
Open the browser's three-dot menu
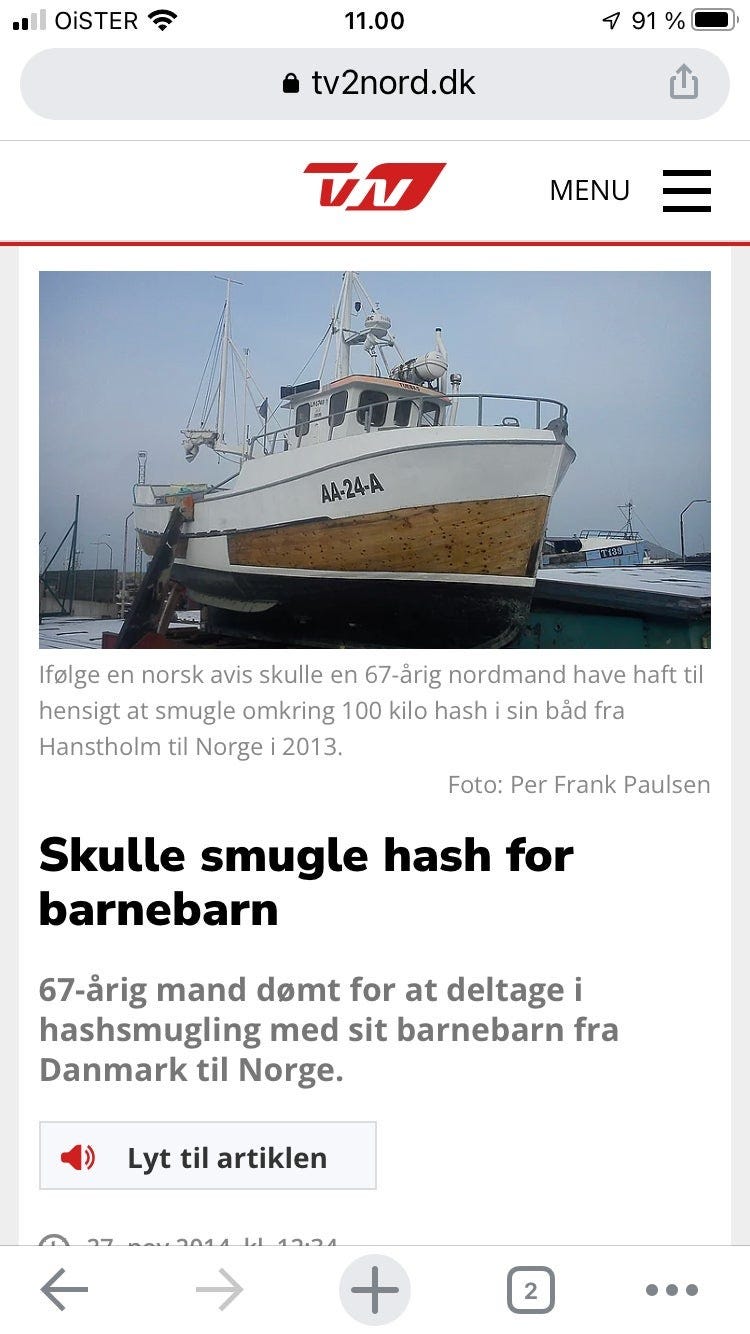(x=672, y=1291)
